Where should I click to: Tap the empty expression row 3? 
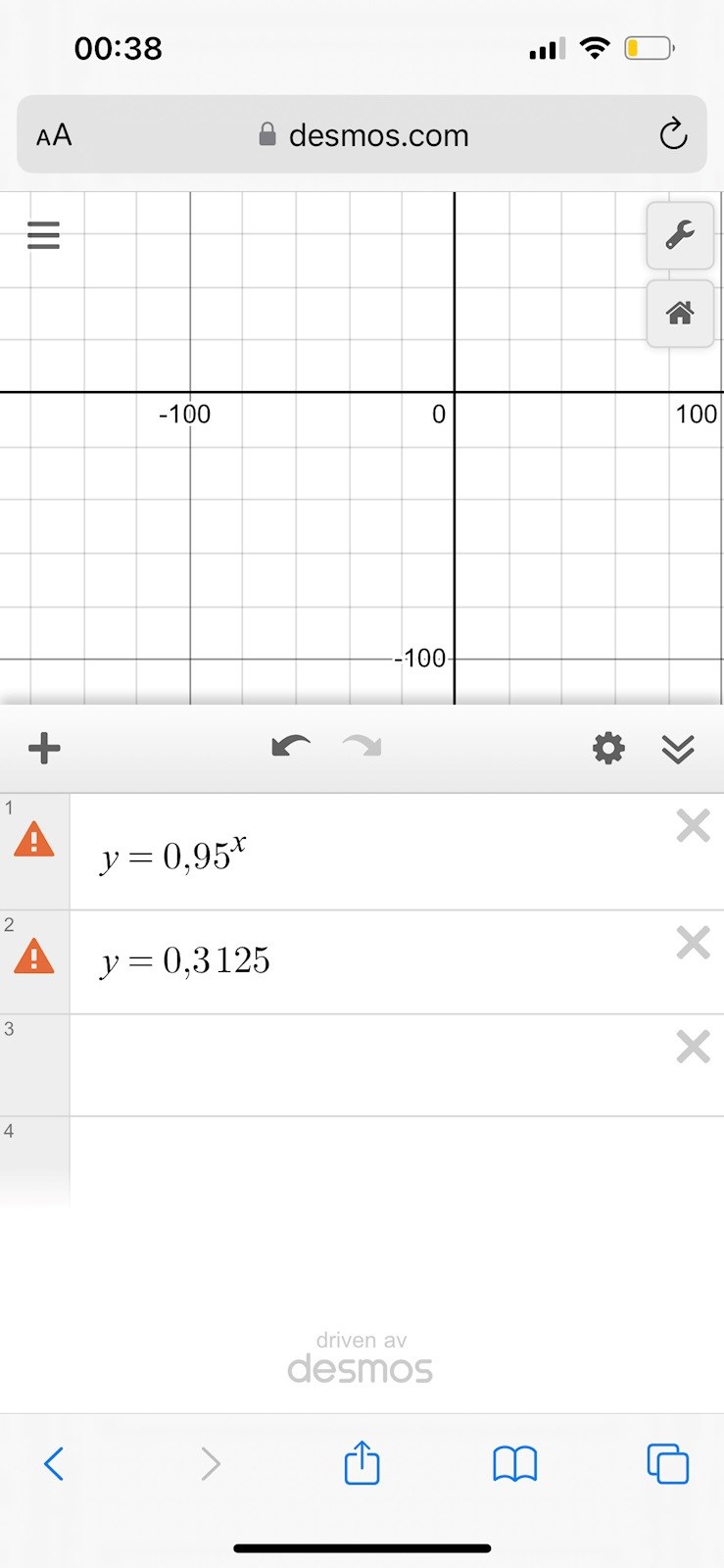362,1065
